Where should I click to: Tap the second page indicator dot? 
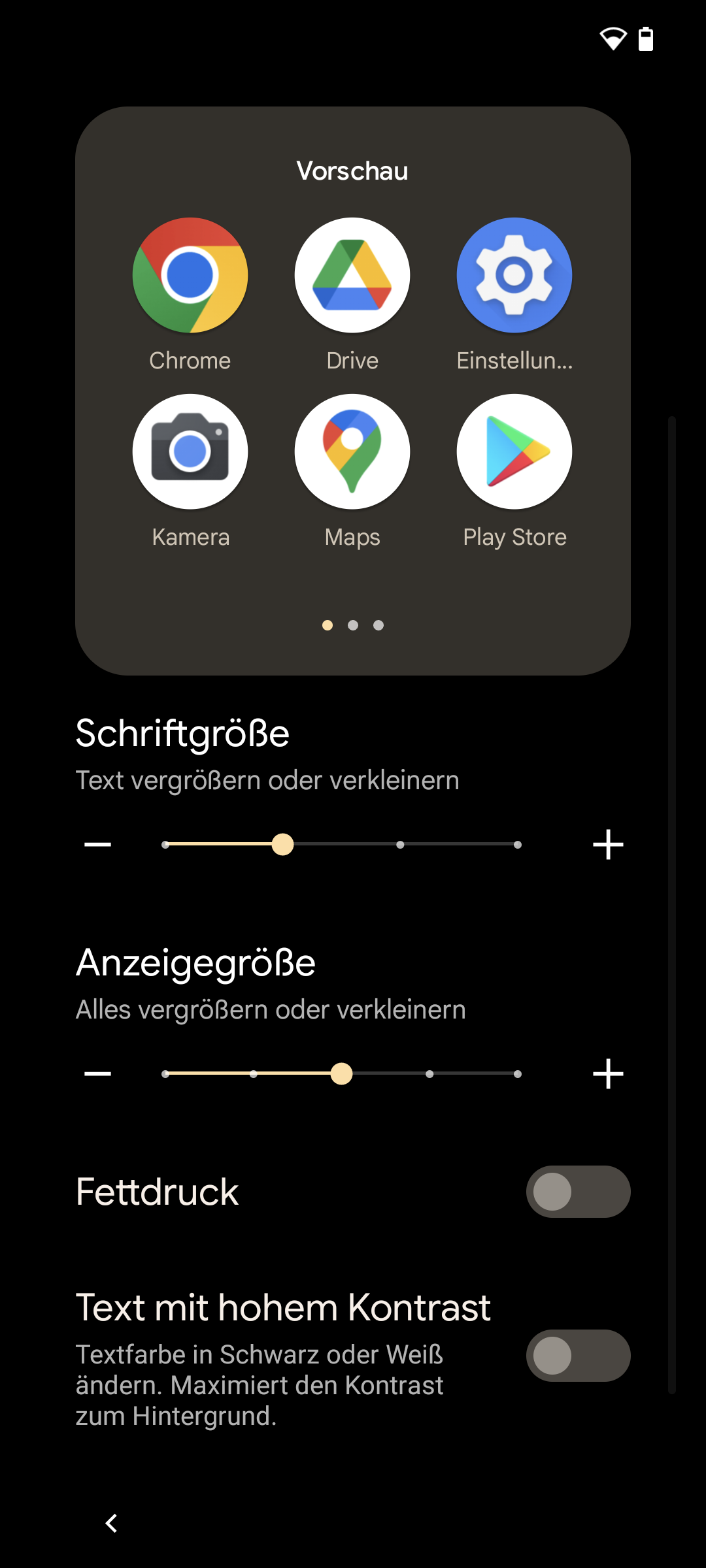click(x=352, y=625)
